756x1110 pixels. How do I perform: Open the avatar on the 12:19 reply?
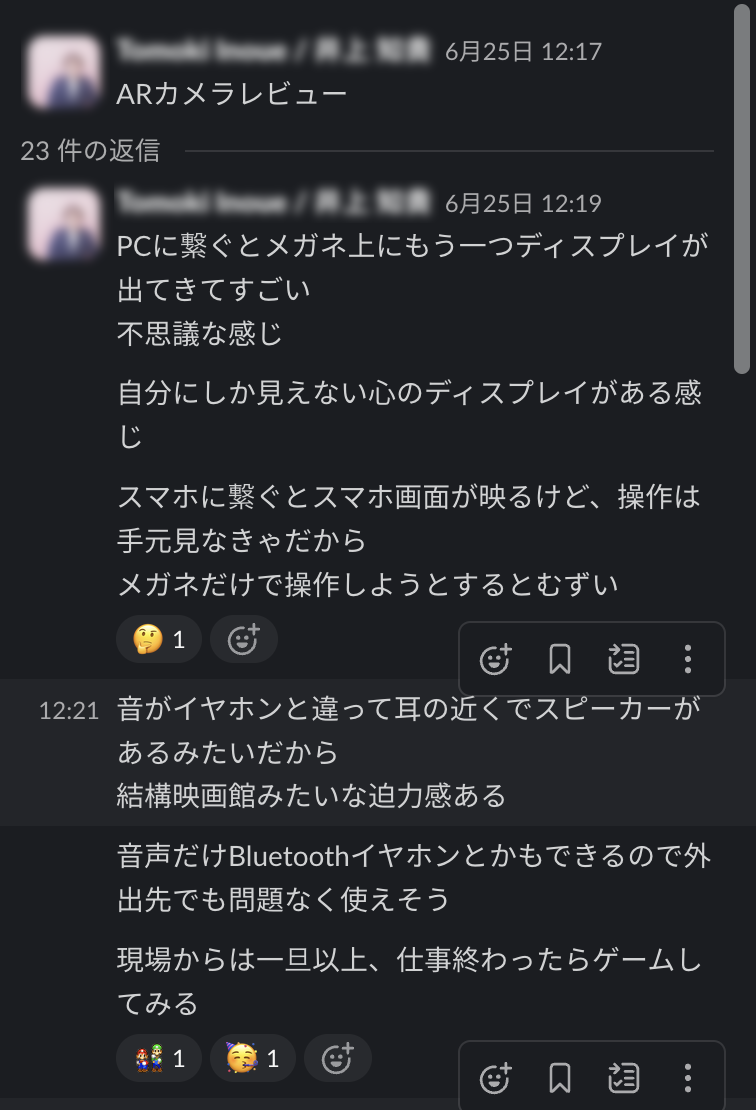64,224
